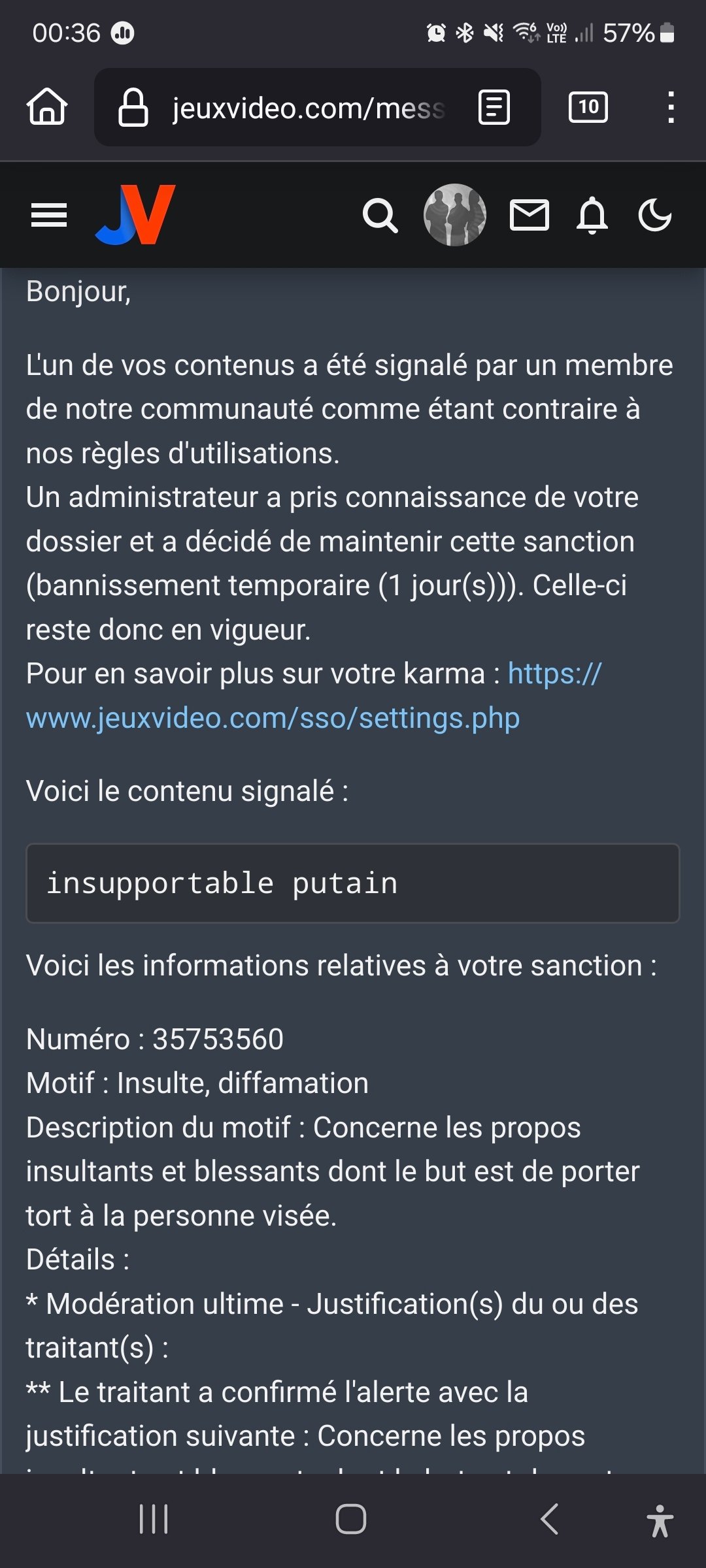This screenshot has height=1568, width=706.
Task: Open the jeuxvideo.com/sso/settings.php karma link
Action: pyautogui.click(x=314, y=696)
